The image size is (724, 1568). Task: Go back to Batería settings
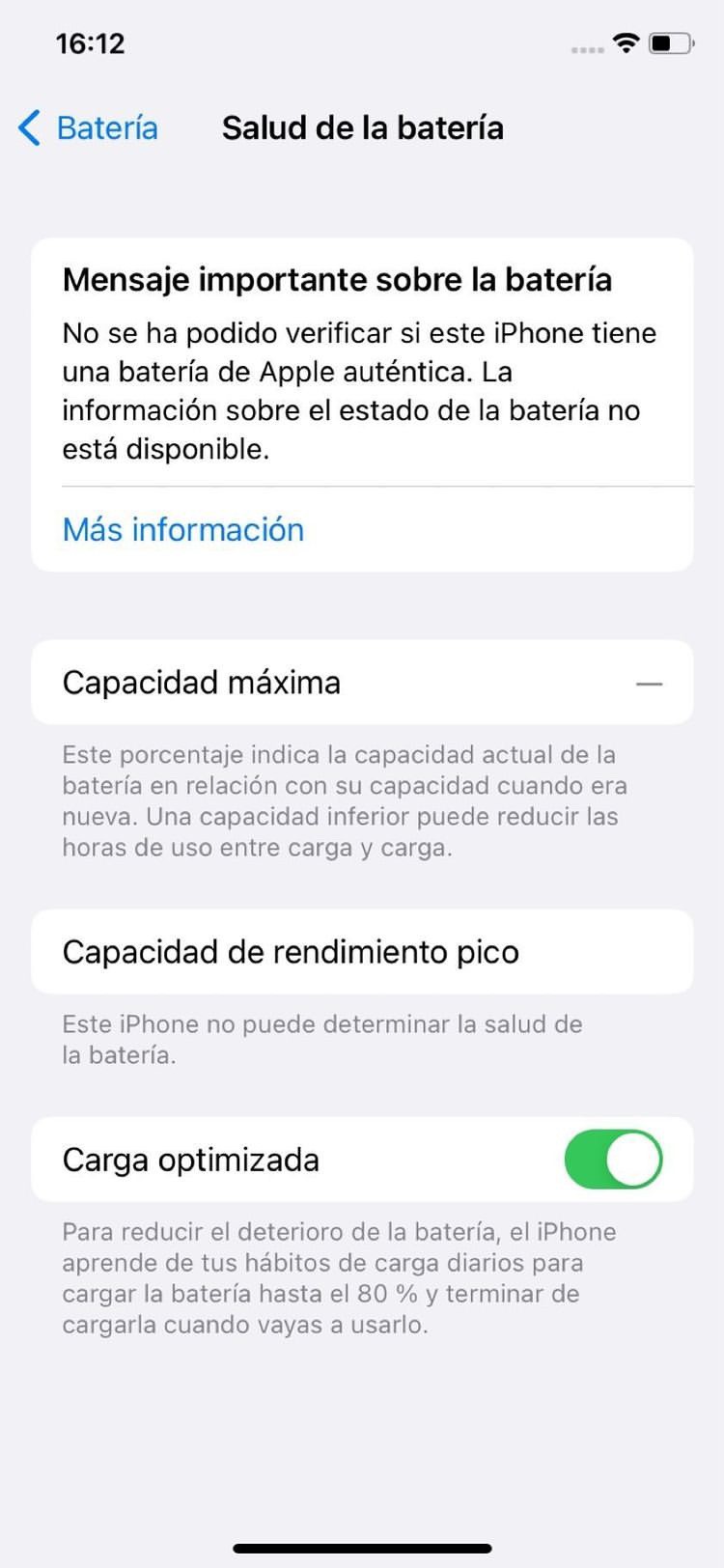(x=89, y=127)
